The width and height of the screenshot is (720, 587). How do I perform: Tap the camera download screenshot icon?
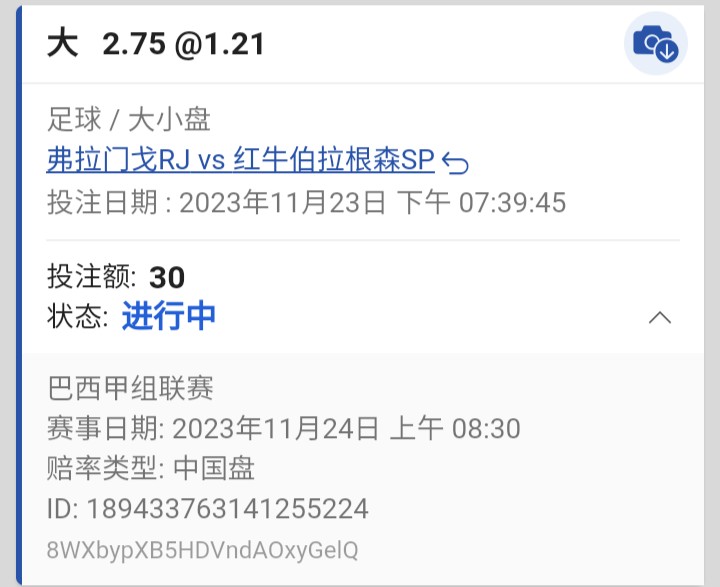(x=656, y=44)
